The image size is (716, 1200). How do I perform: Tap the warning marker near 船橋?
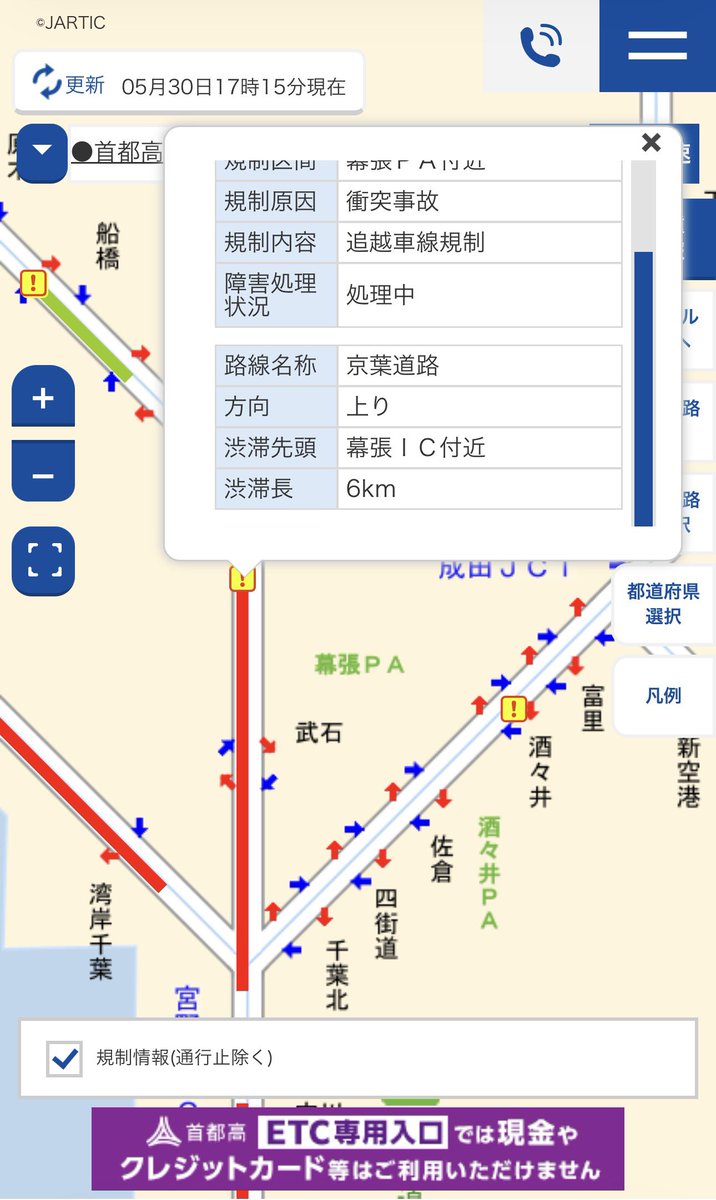click(x=34, y=283)
